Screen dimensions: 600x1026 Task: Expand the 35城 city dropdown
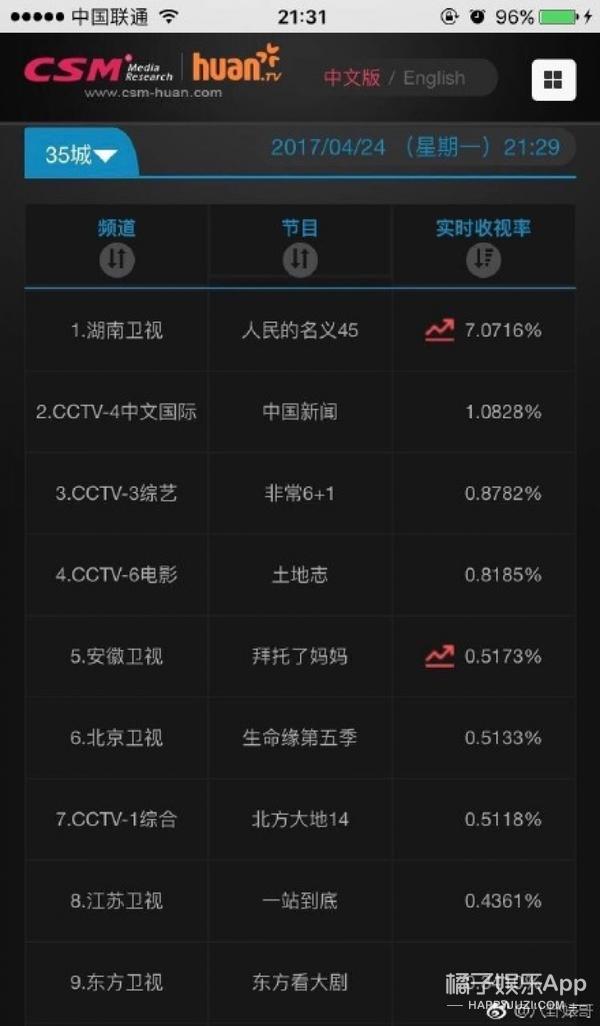point(81,154)
